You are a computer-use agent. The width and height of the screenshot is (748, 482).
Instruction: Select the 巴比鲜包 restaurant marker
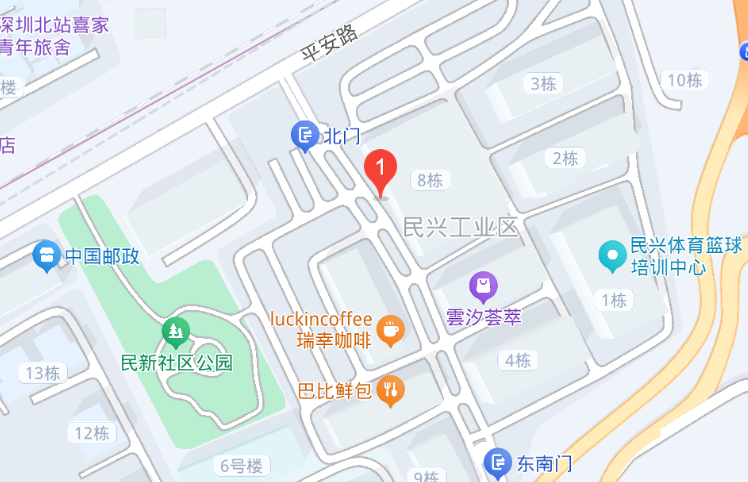[x=391, y=390]
